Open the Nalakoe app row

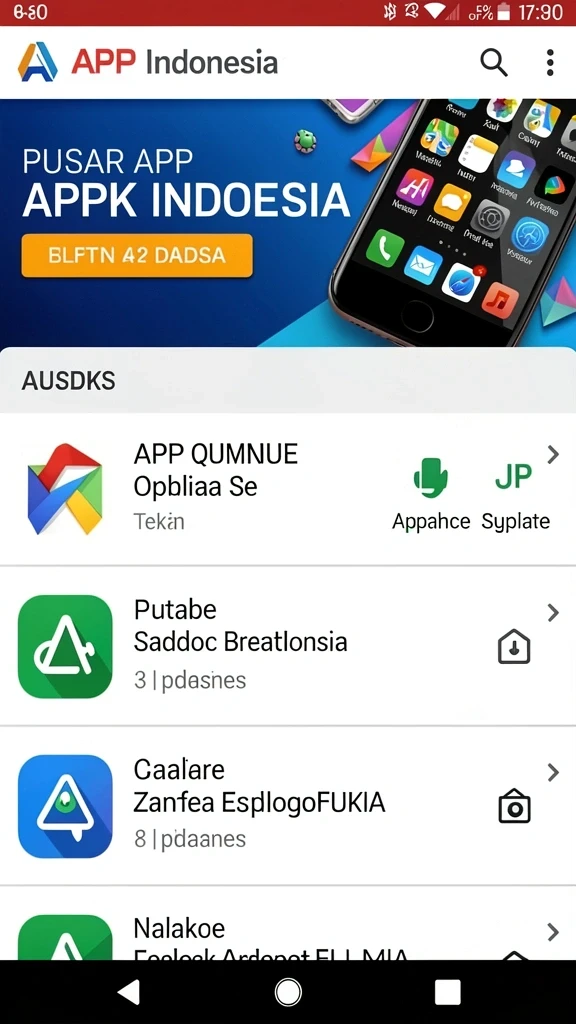point(288,923)
